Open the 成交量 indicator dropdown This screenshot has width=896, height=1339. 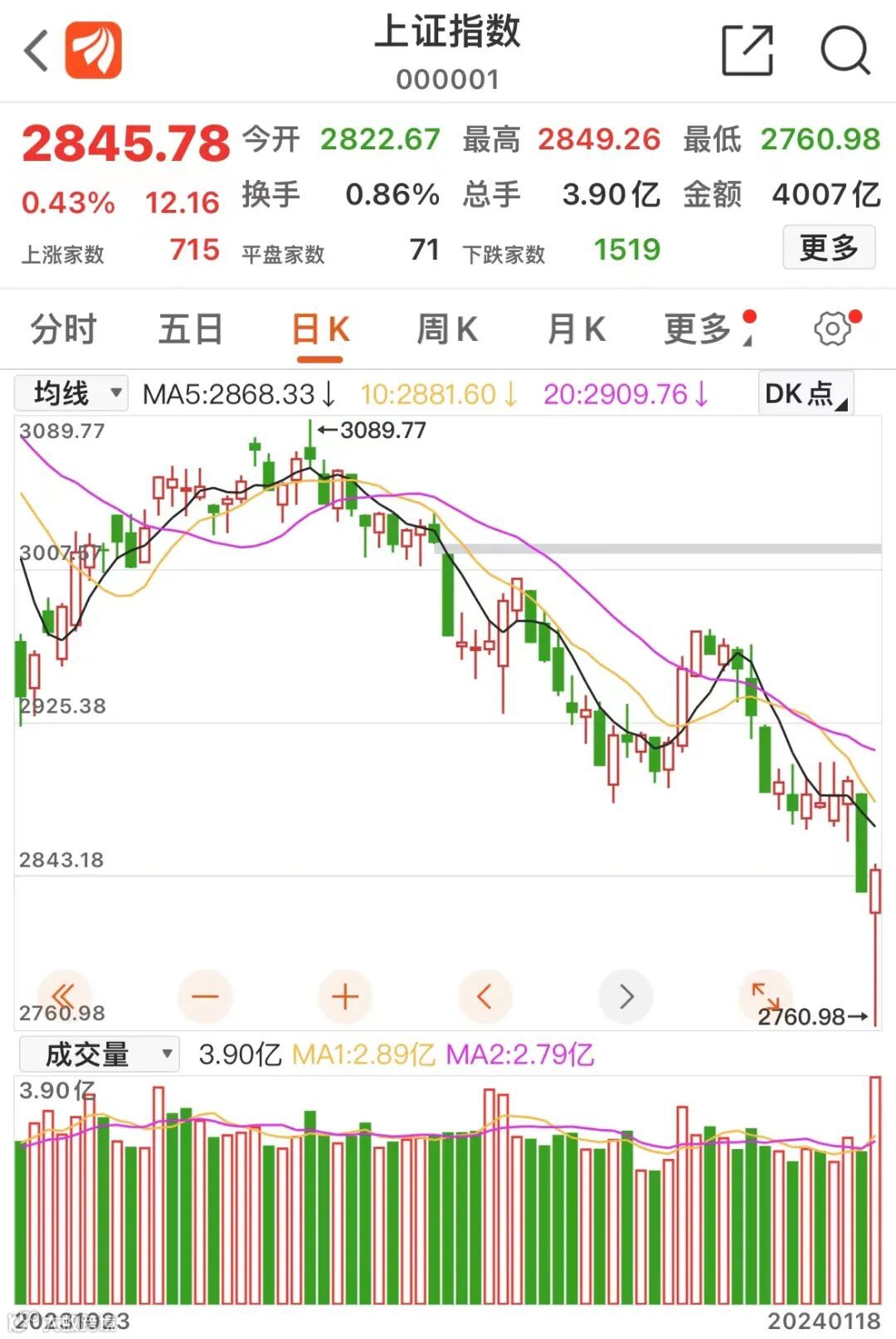coord(98,1053)
